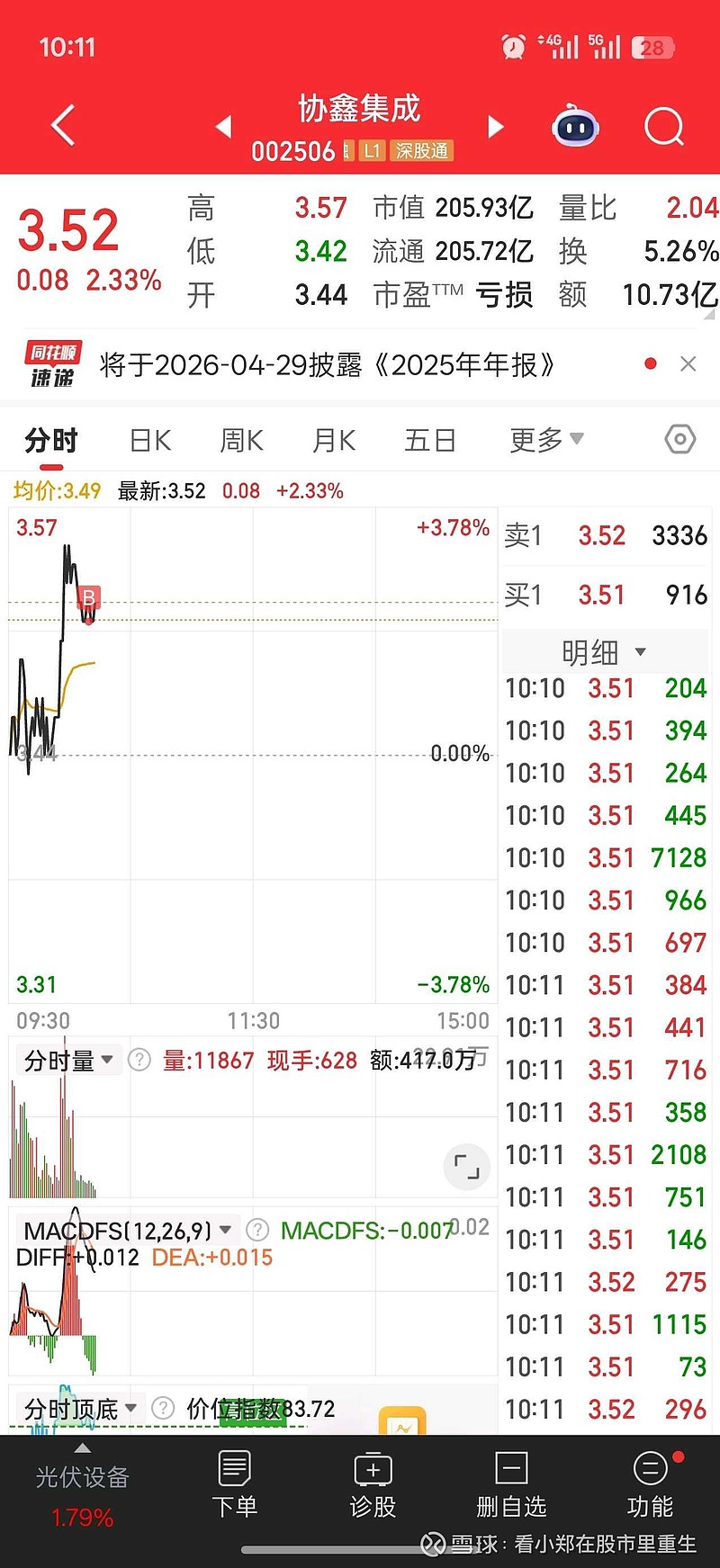Switch to the 日K tab
Screen dimensions: 720x1568
pos(148,440)
